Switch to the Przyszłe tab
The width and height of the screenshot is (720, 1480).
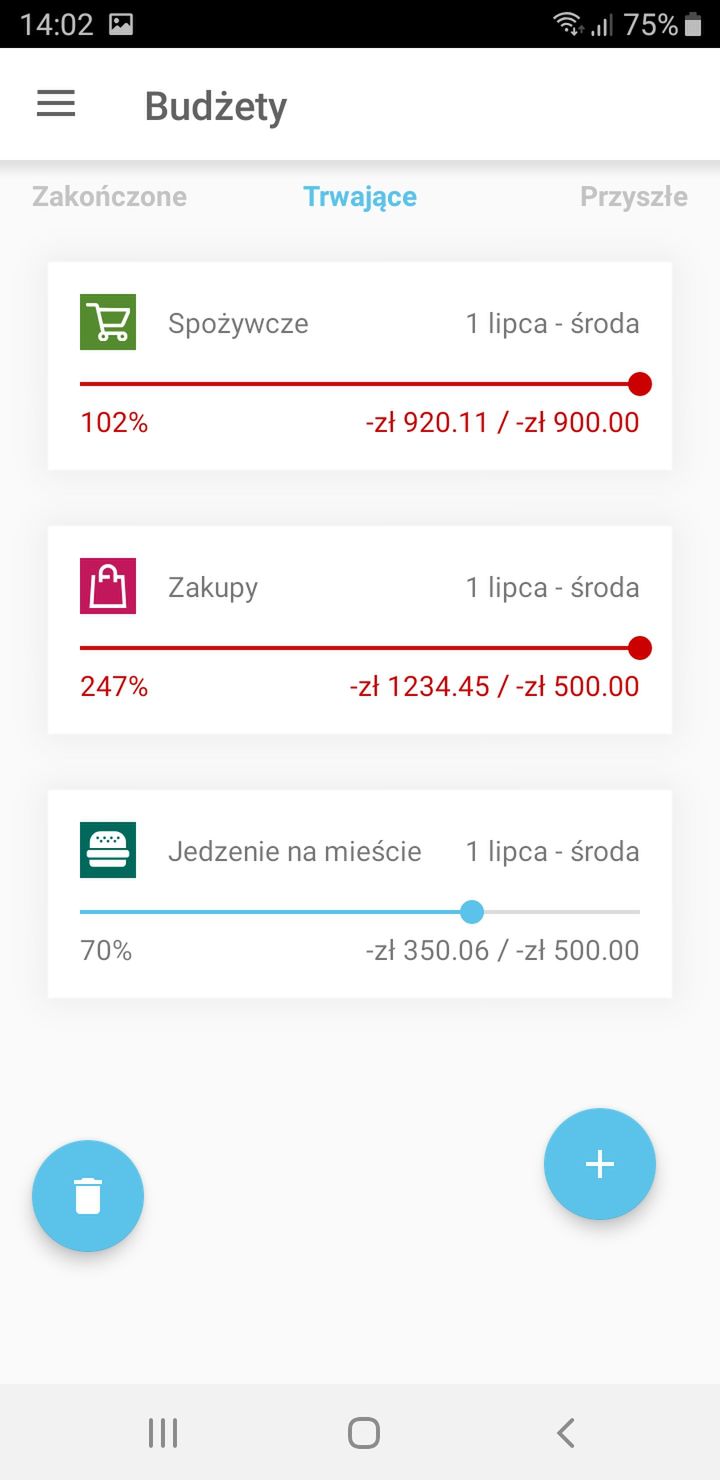634,196
